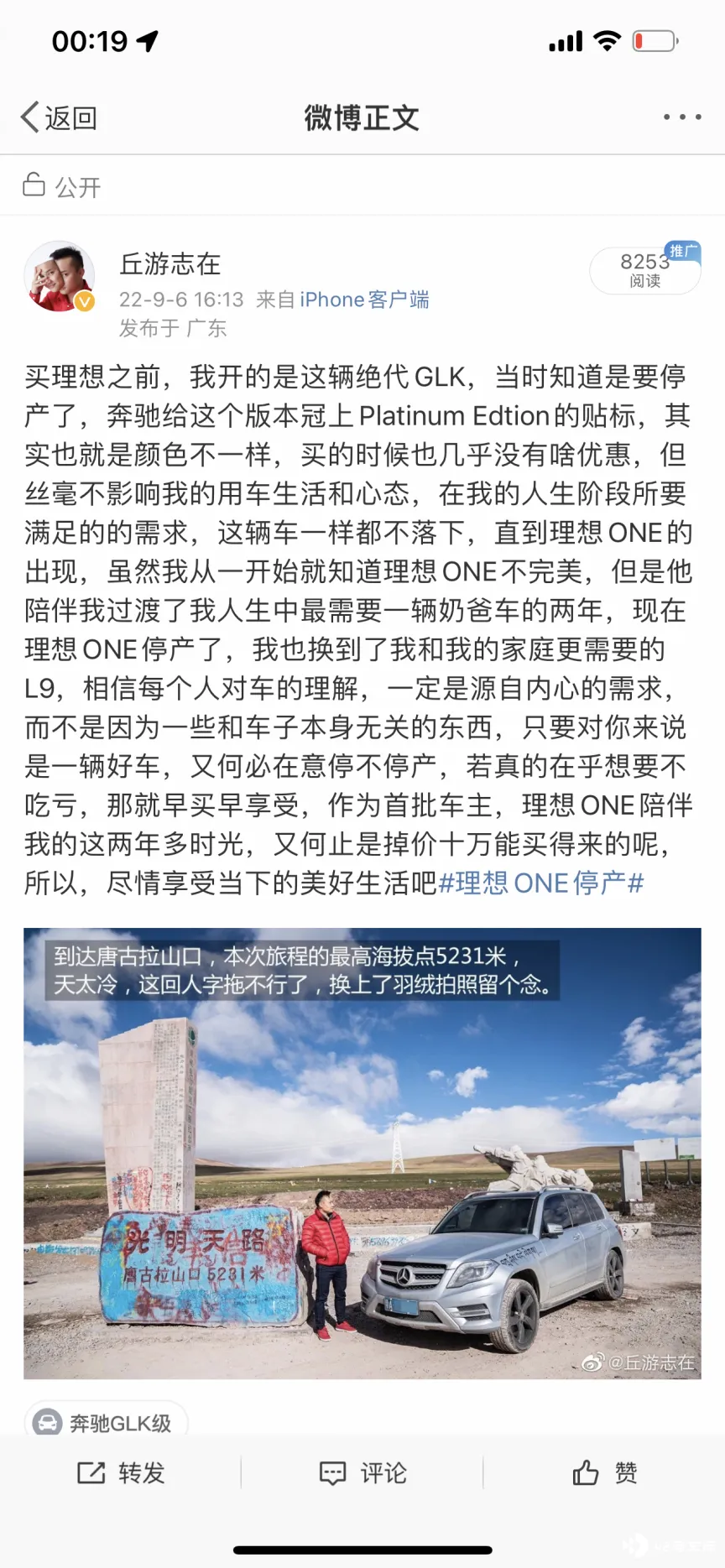The width and height of the screenshot is (725, 1568).
Task: Tap the 公开 visibility setting
Action: pyautogui.click(x=62, y=185)
